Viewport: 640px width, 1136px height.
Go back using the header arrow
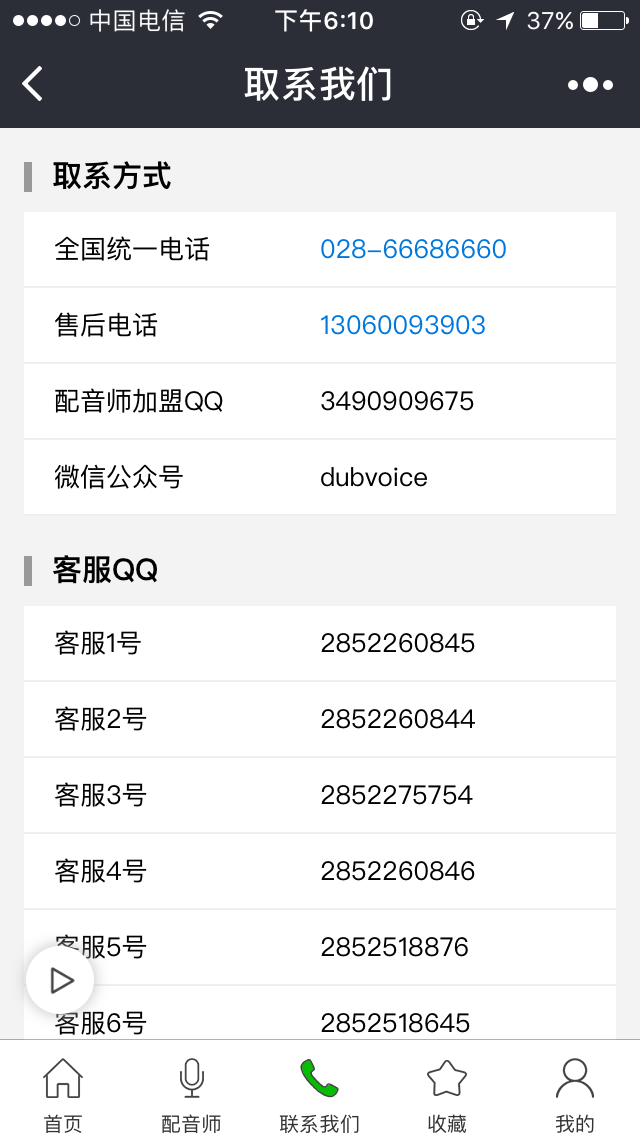(33, 83)
